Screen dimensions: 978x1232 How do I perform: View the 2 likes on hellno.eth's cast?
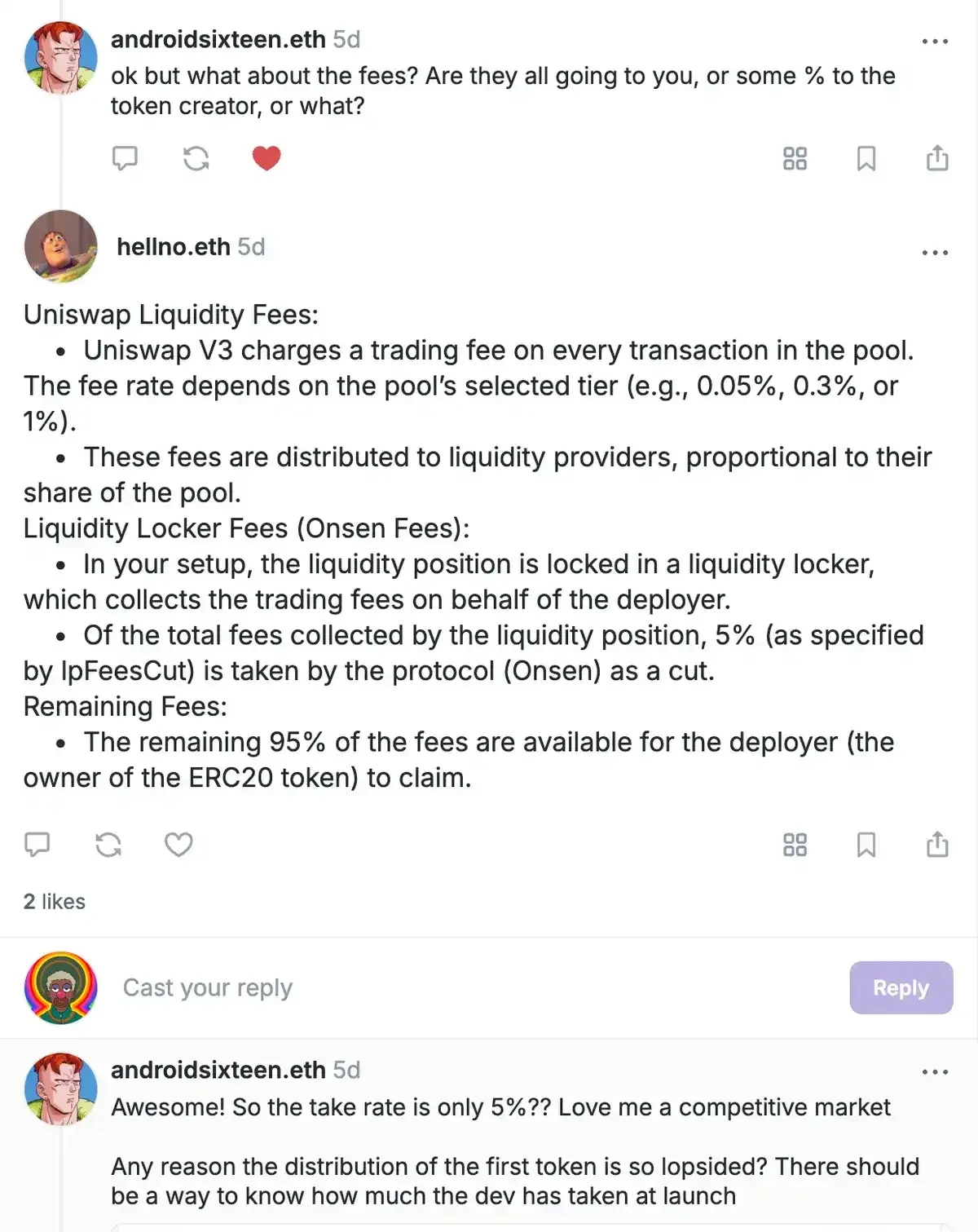[55, 901]
